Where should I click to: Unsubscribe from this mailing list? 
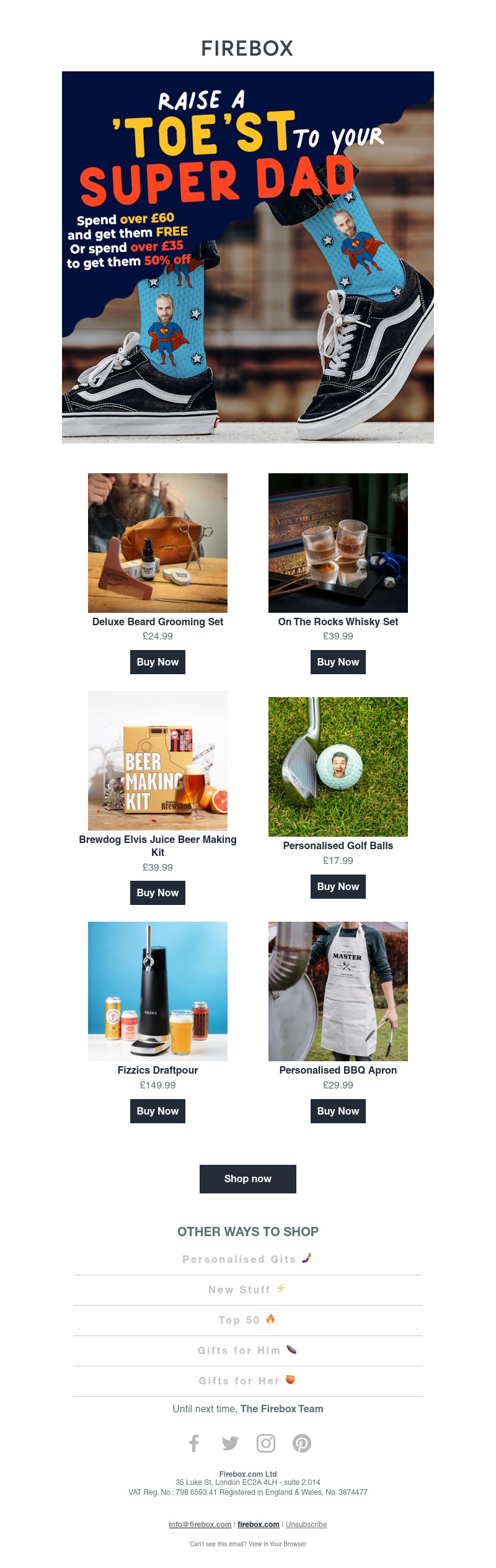(x=306, y=1524)
